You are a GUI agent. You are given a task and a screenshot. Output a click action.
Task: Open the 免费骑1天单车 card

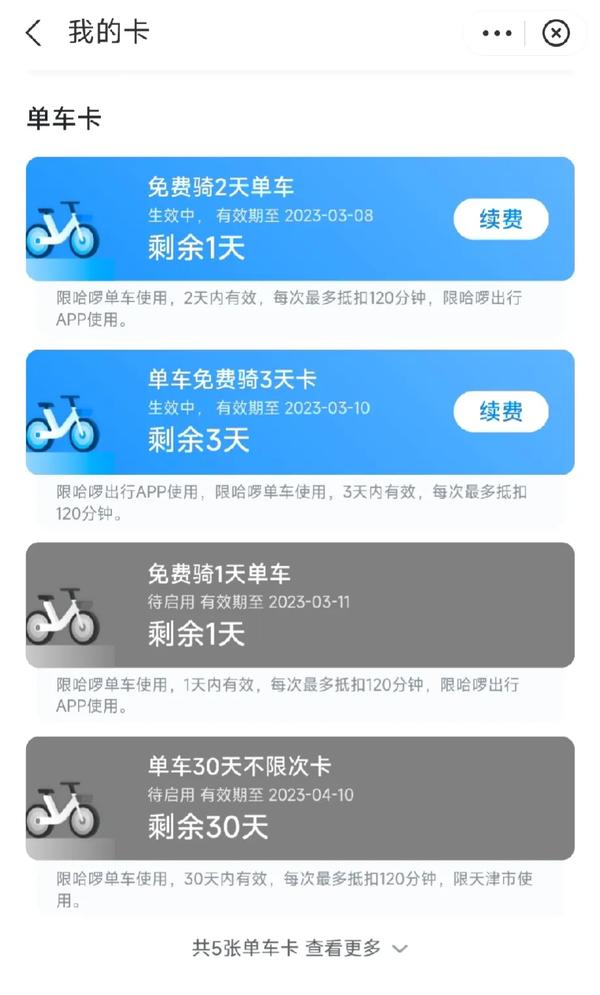300,605
